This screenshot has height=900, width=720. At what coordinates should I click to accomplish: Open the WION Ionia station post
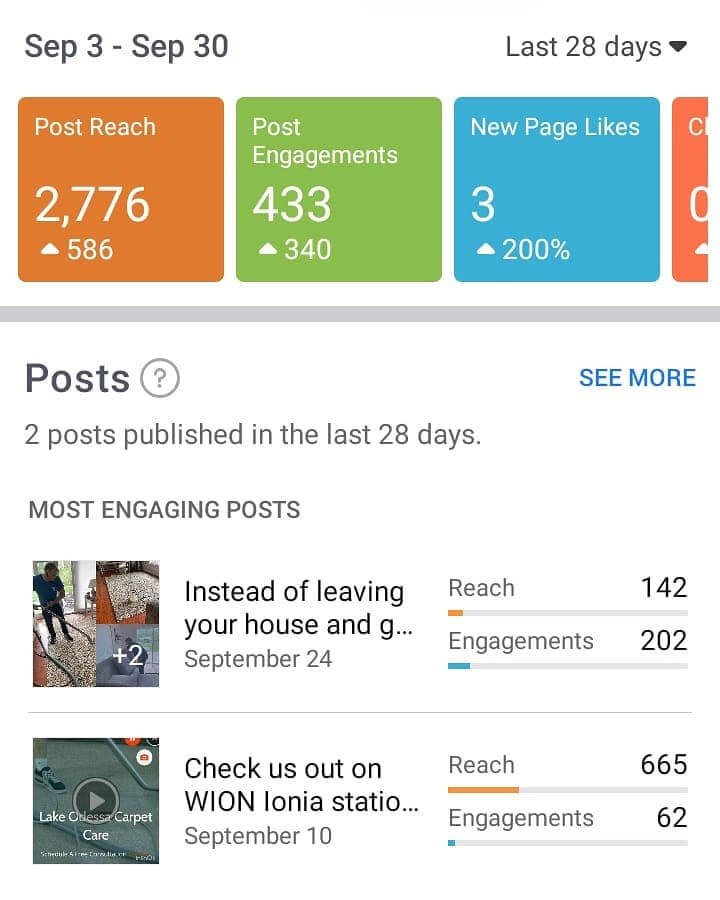click(300, 801)
